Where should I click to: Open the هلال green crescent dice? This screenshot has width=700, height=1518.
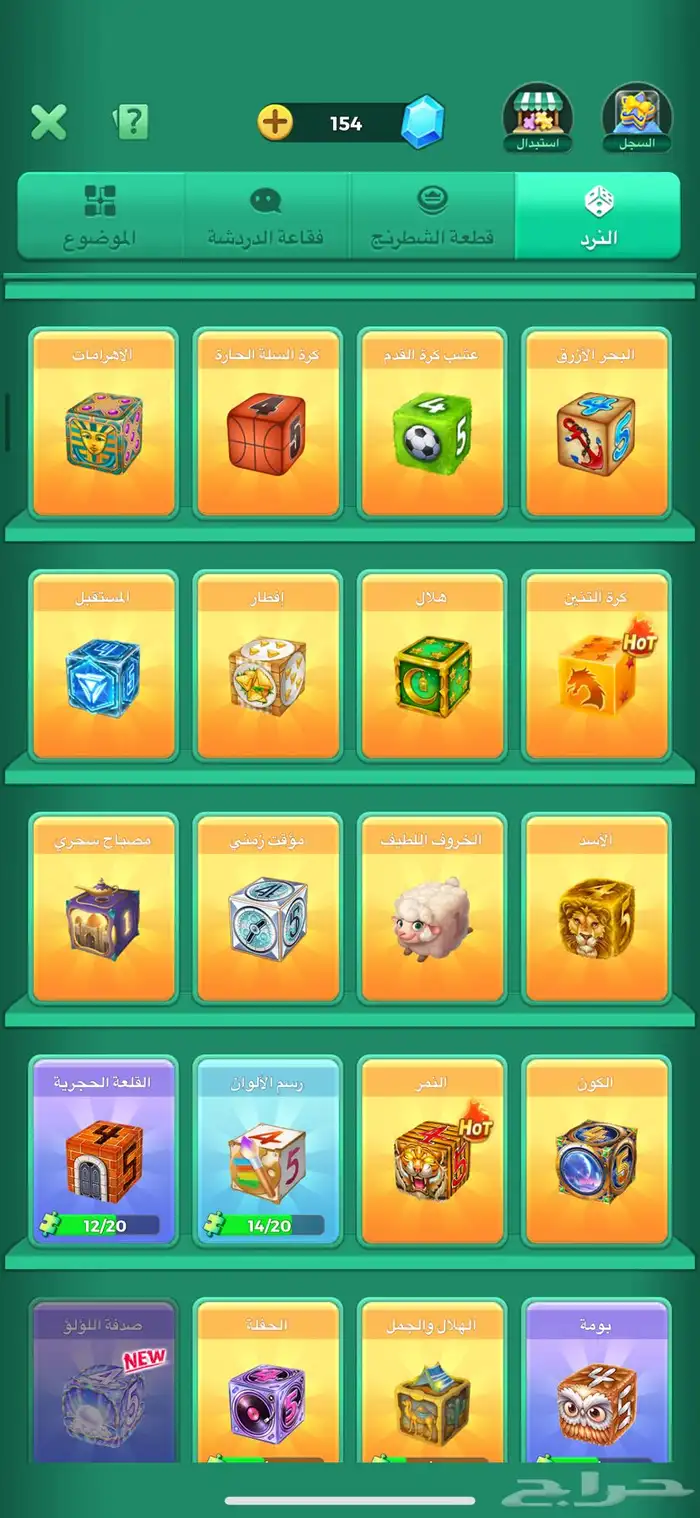pyautogui.click(x=432, y=667)
